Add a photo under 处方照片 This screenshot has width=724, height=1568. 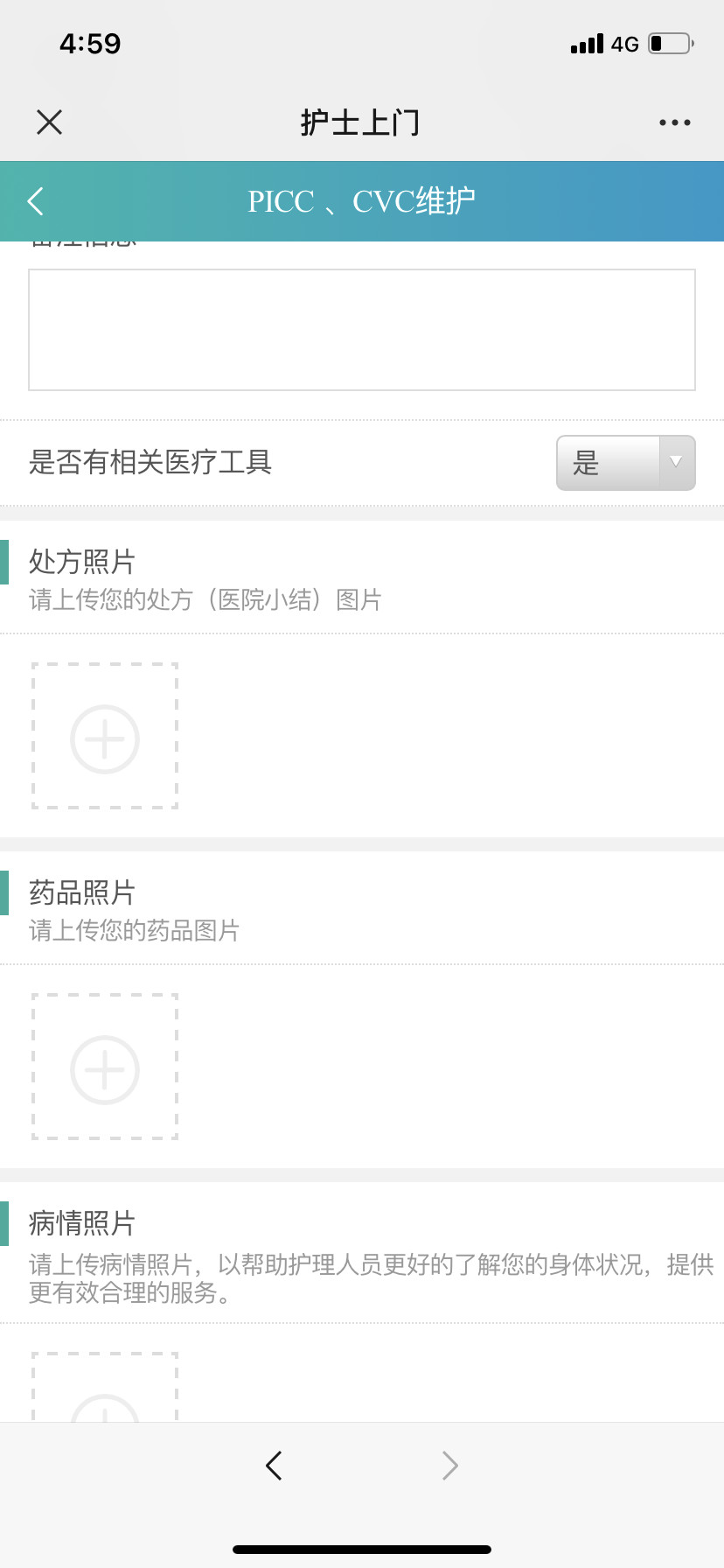coord(105,736)
